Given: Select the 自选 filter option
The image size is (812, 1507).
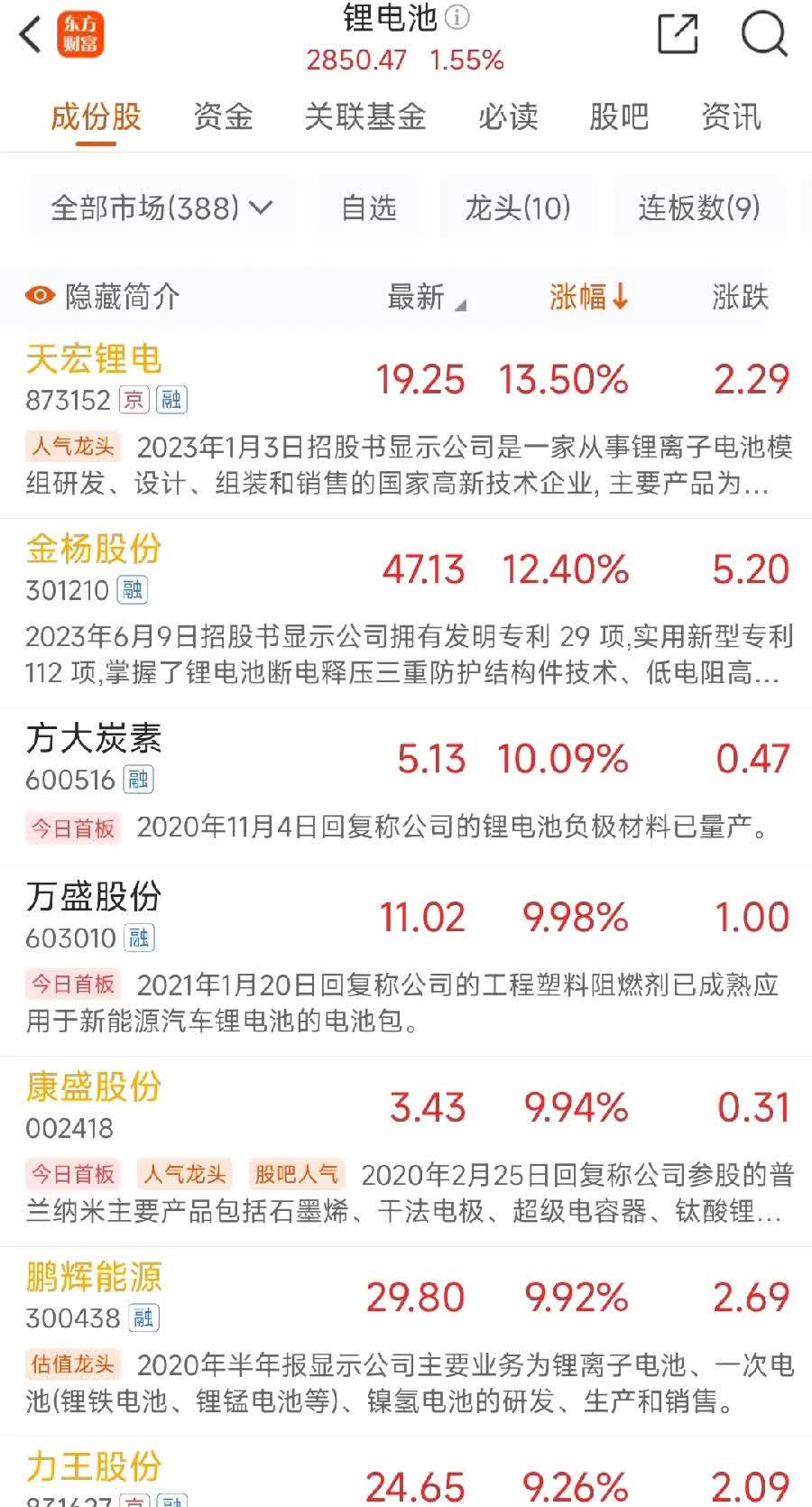Looking at the screenshot, I should click(x=368, y=208).
